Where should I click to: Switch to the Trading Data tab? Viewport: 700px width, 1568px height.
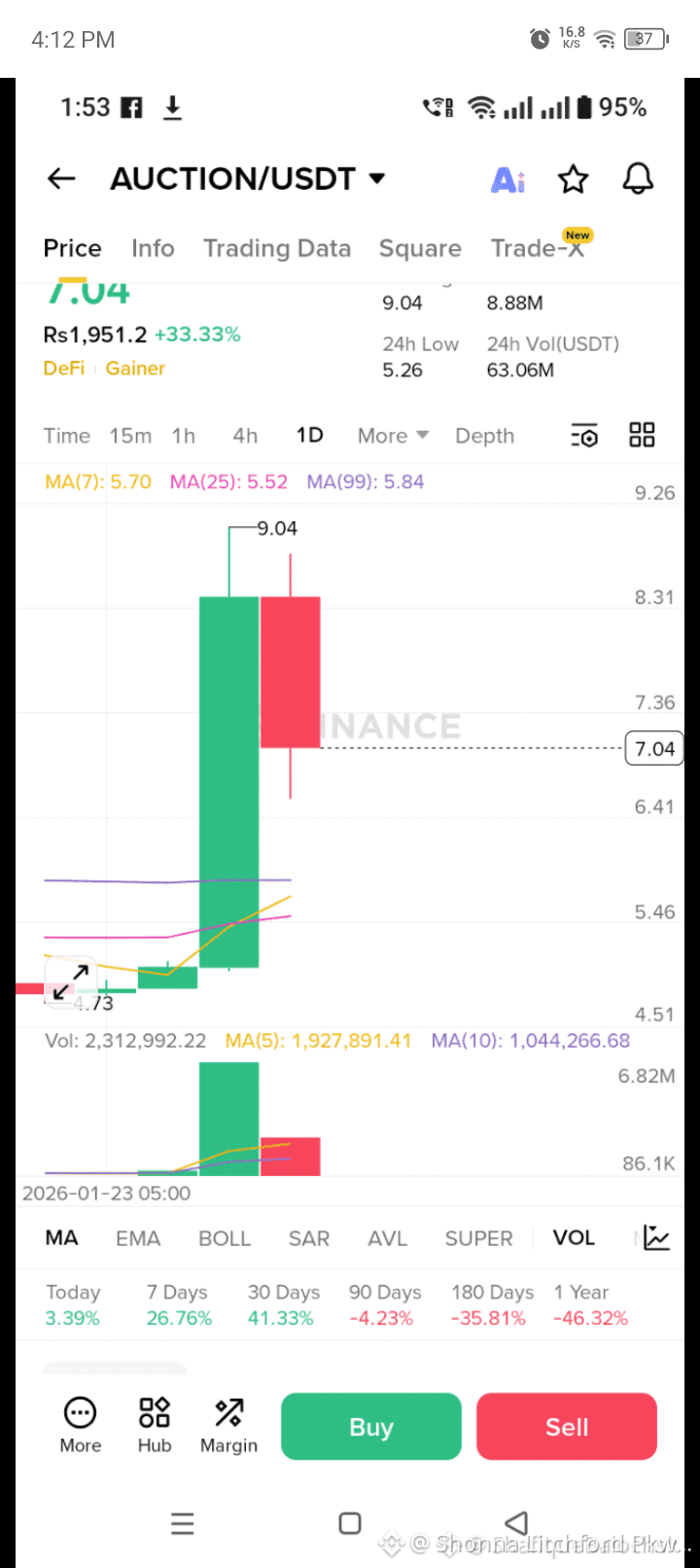coord(276,248)
